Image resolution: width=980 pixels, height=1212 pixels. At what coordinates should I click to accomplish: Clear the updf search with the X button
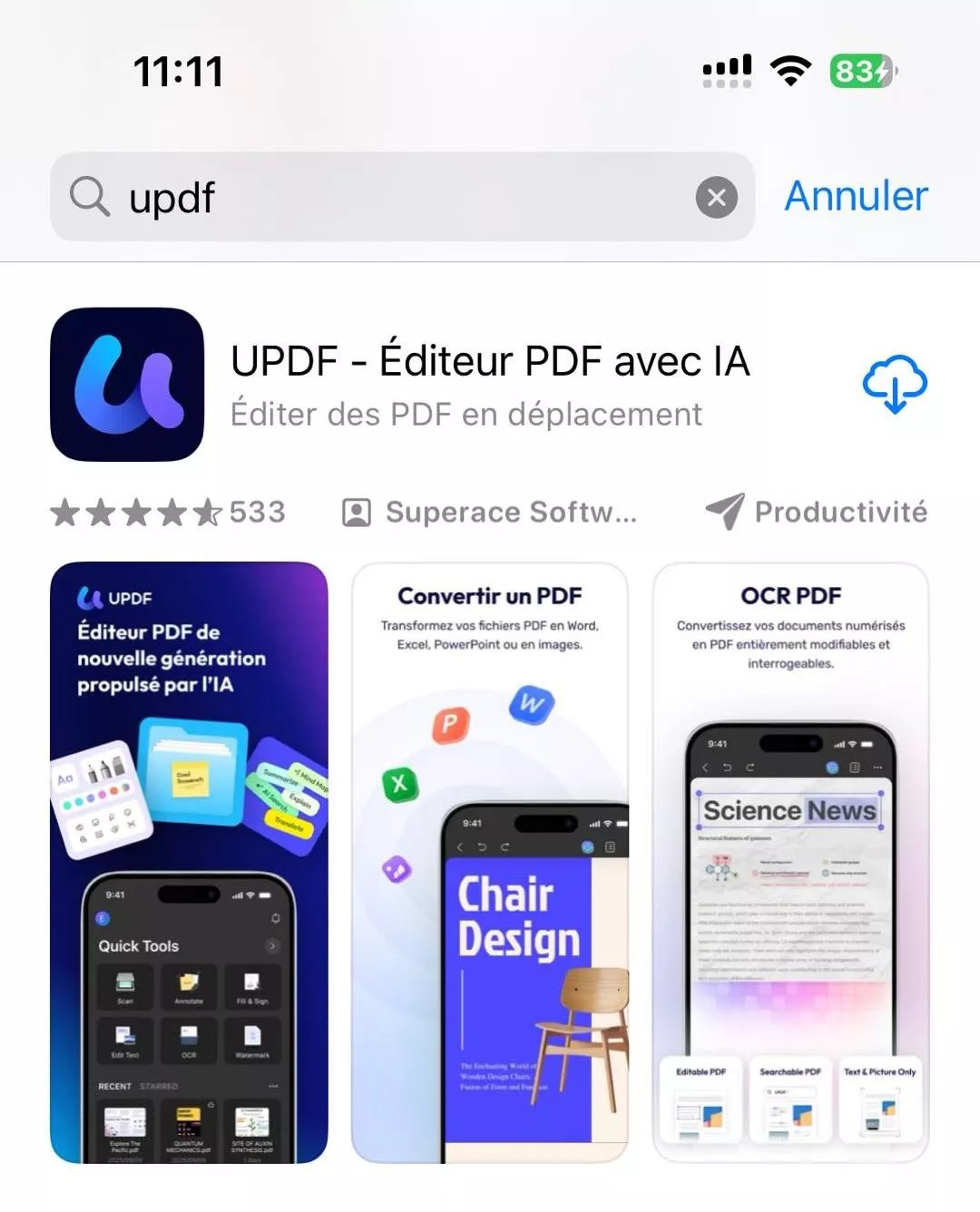[716, 197]
